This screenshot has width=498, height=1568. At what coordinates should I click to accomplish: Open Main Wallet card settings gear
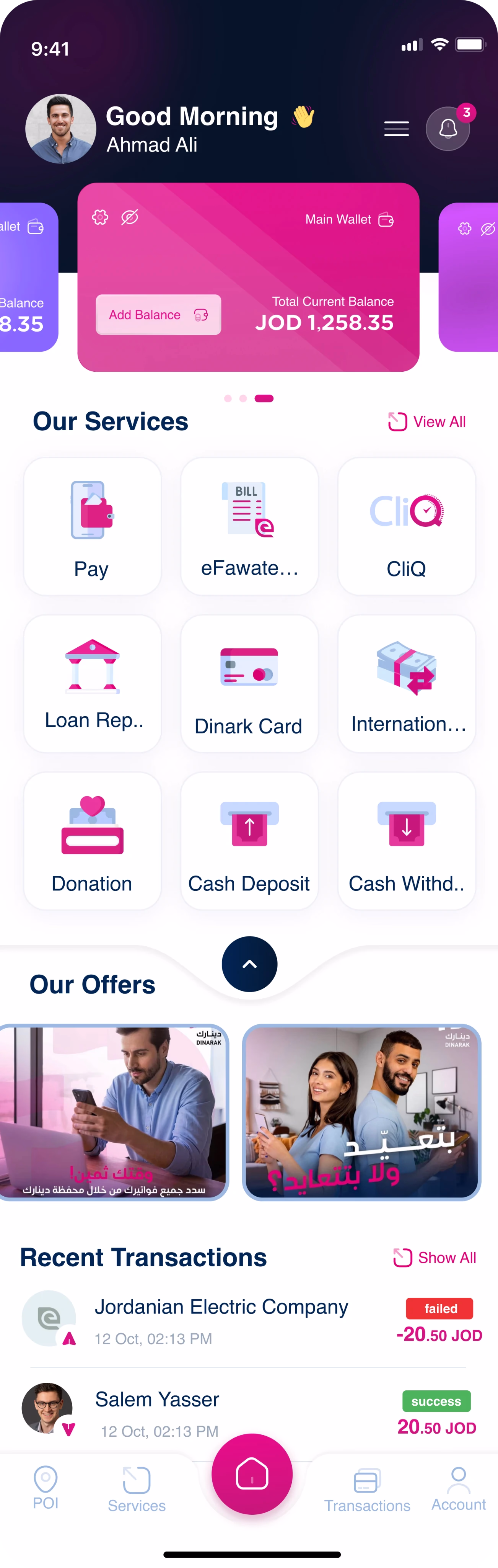(x=100, y=217)
